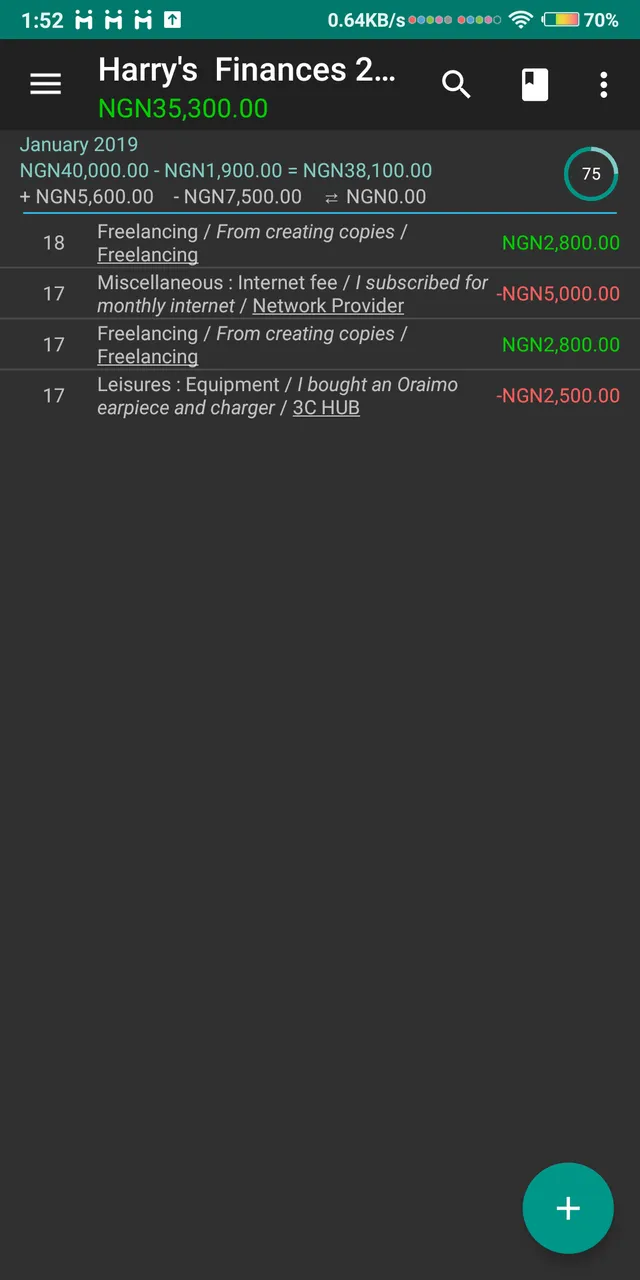This screenshot has width=640, height=1280.
Task: Add a new transaction with plus button
Action: click(568, 1208)
